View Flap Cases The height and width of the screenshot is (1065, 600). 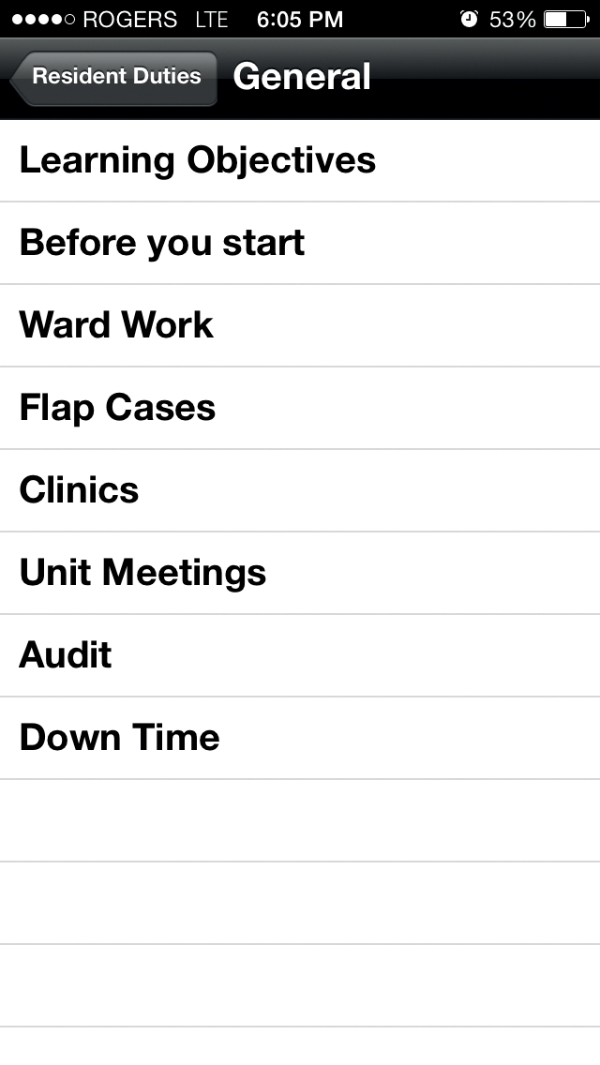click(x=118, y=408)
